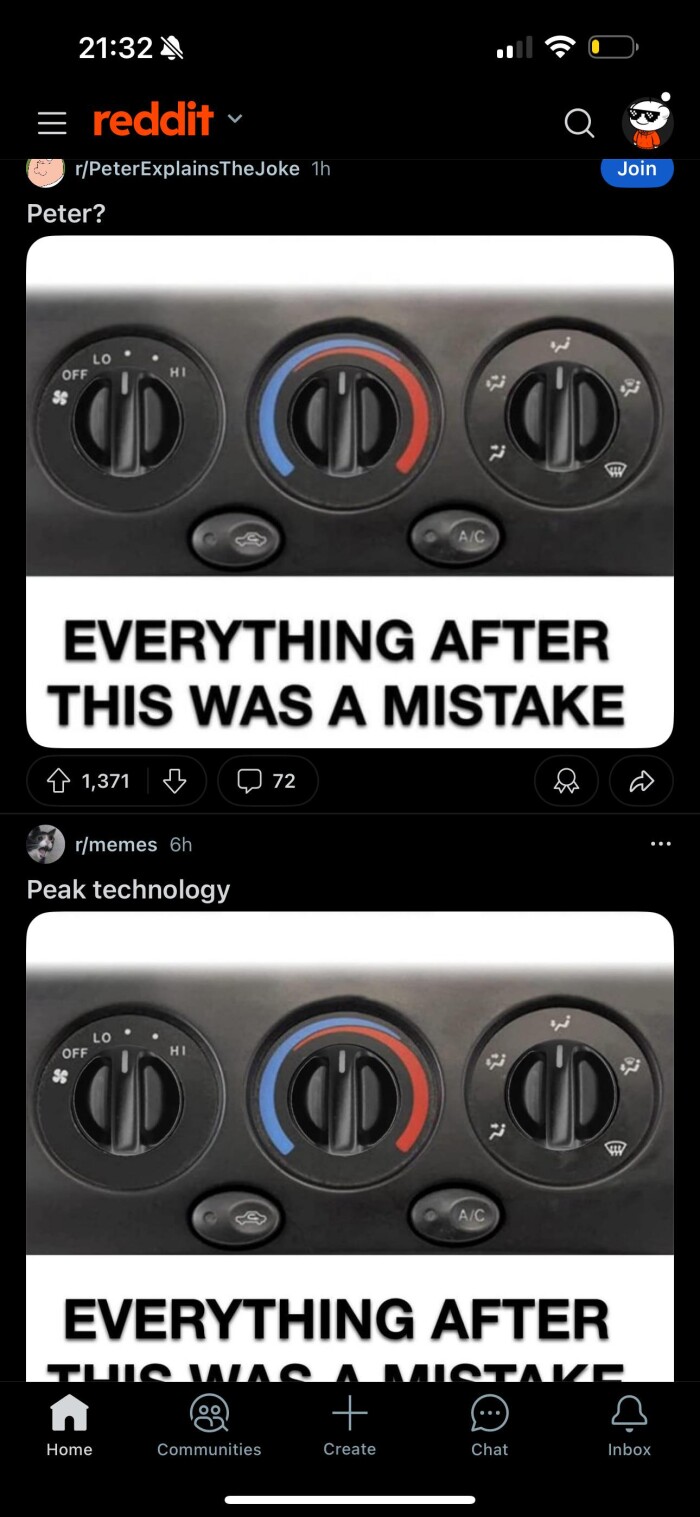The width and height of the screenshot is (700, 1517).
Task: Open the r/memes community link
Action: point(116,845)
